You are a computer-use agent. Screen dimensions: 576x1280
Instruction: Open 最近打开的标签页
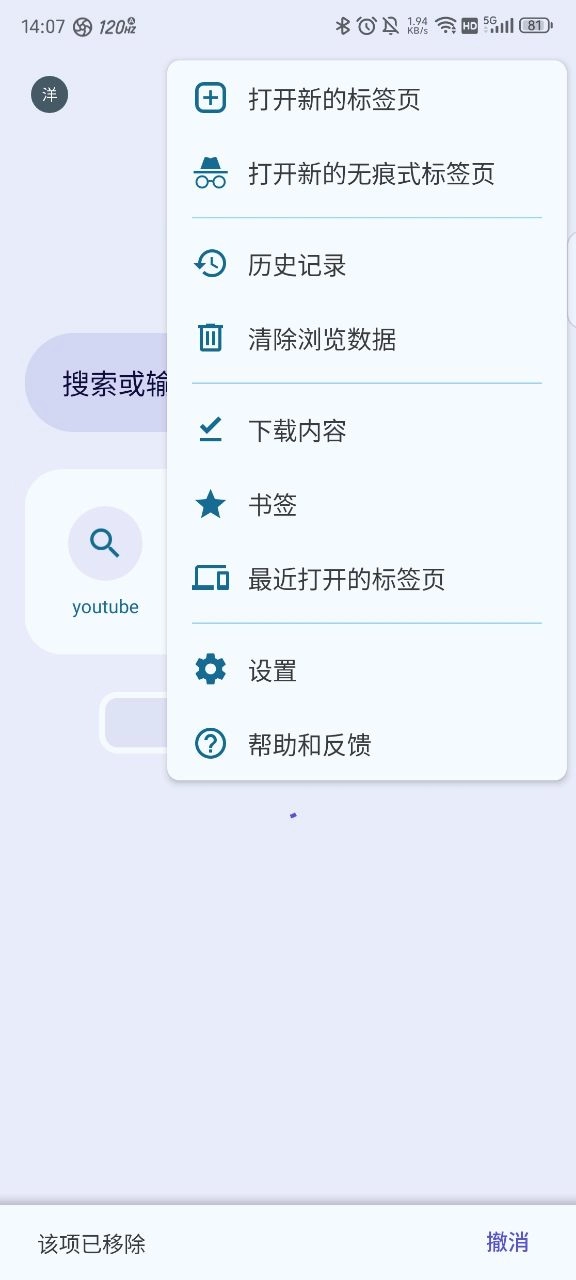click(x=366, y=579)
